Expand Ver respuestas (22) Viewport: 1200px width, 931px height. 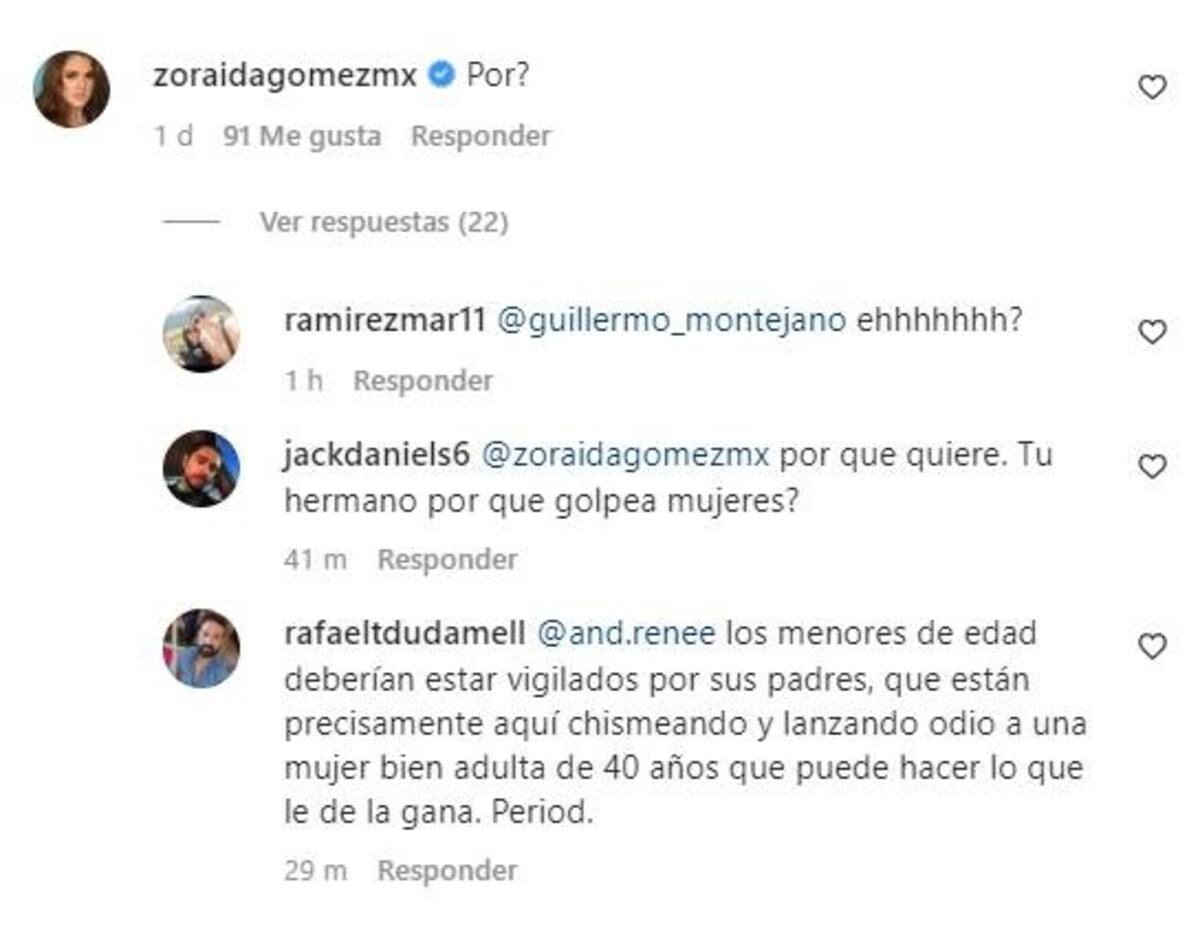(x=384, y=222)
